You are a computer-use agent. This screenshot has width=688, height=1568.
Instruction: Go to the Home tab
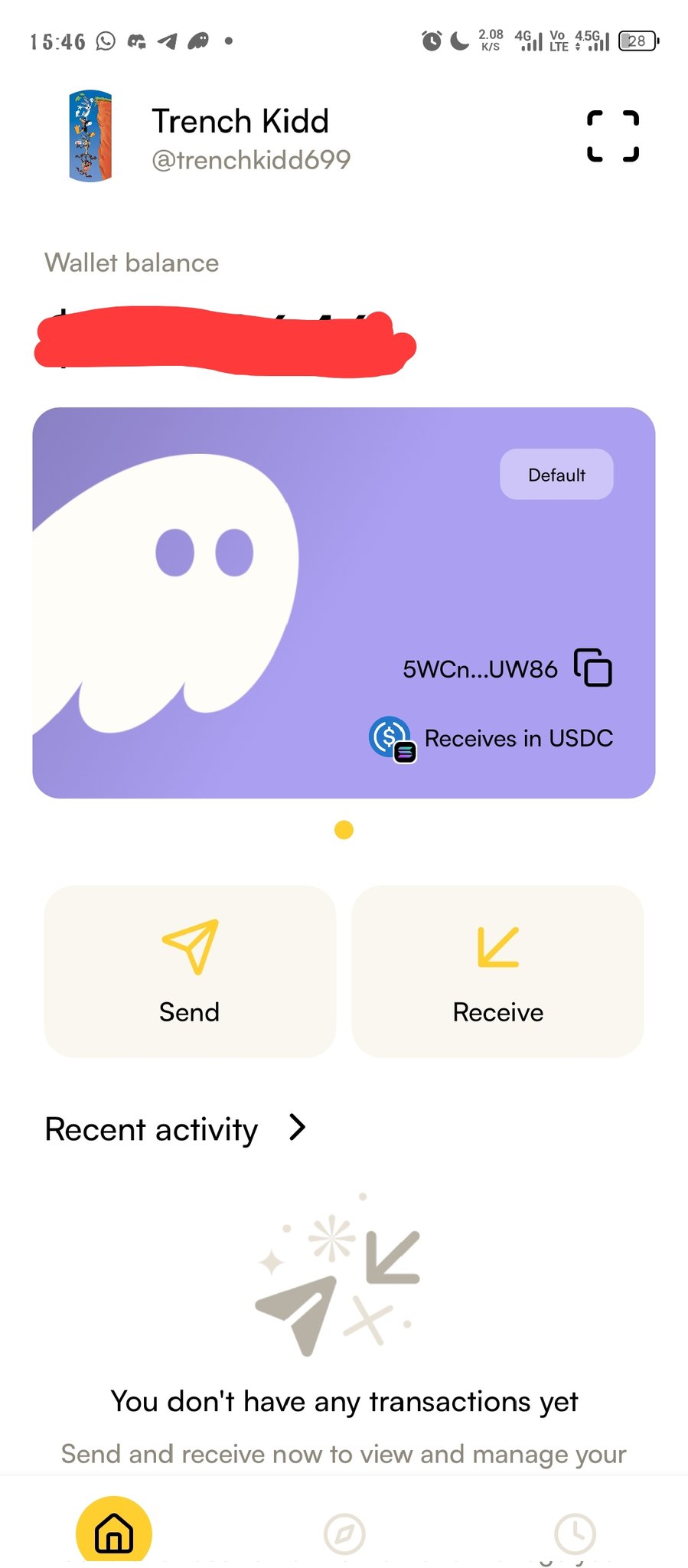coord(114,1532)
